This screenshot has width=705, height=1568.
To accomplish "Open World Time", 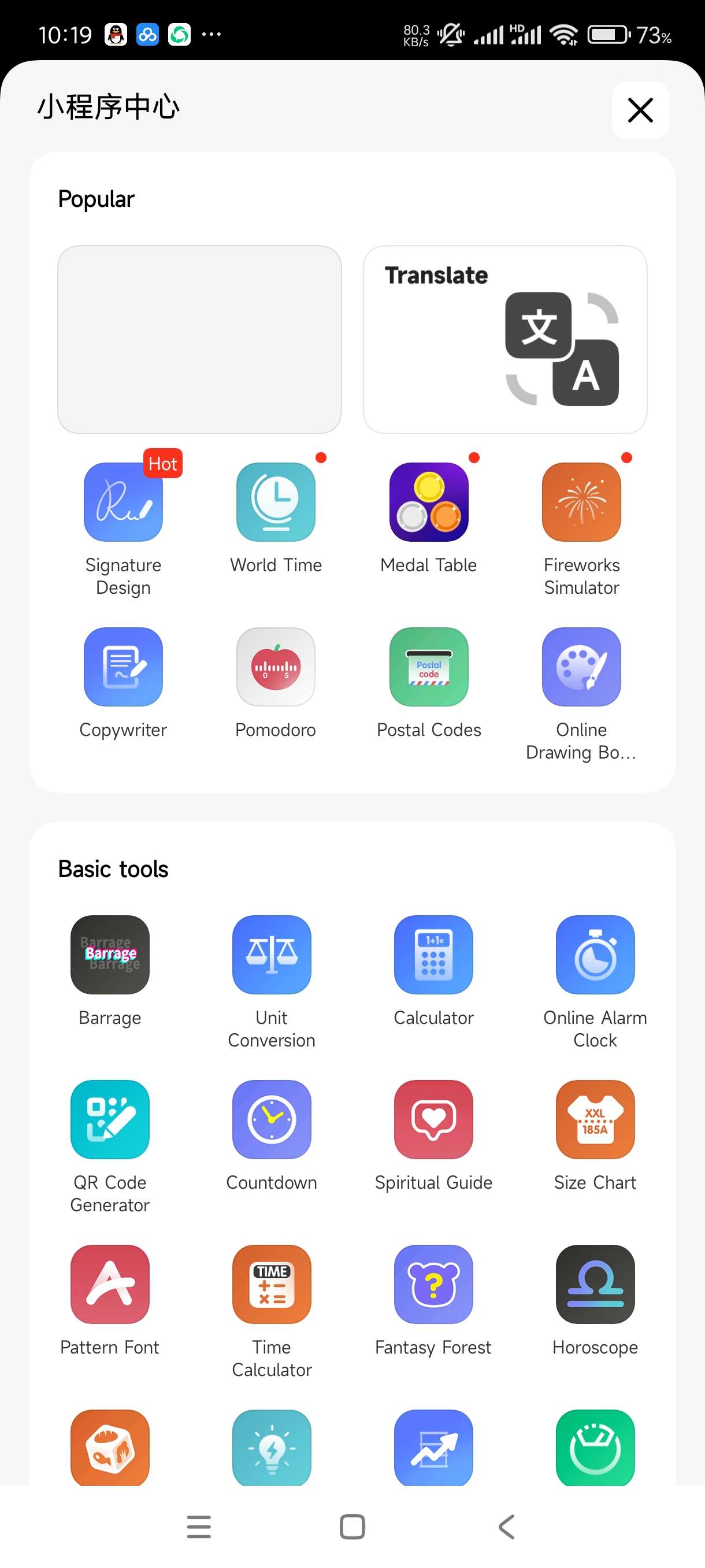I will 276,502.
